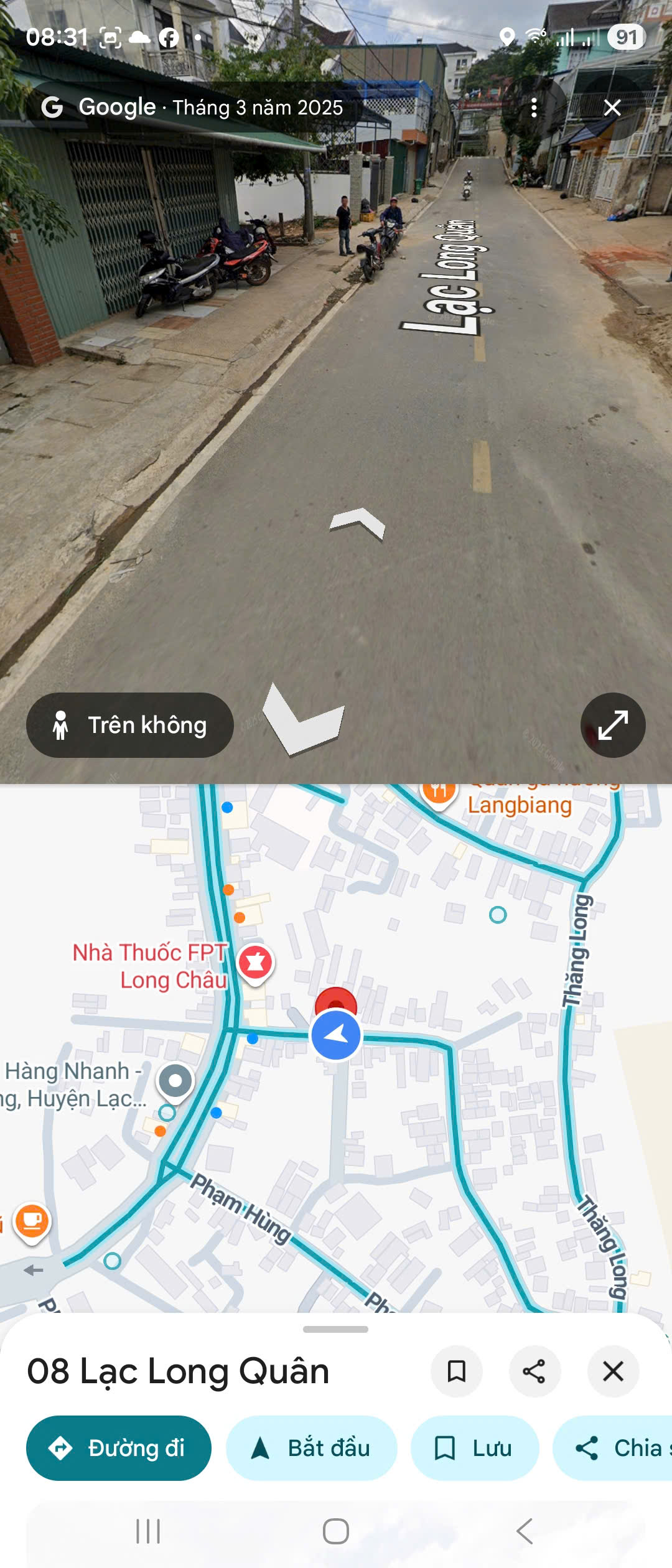The image size is (672, 1568).
Task: Dismiss the 08 Lạc Long Quân card
Action: 613,1371
